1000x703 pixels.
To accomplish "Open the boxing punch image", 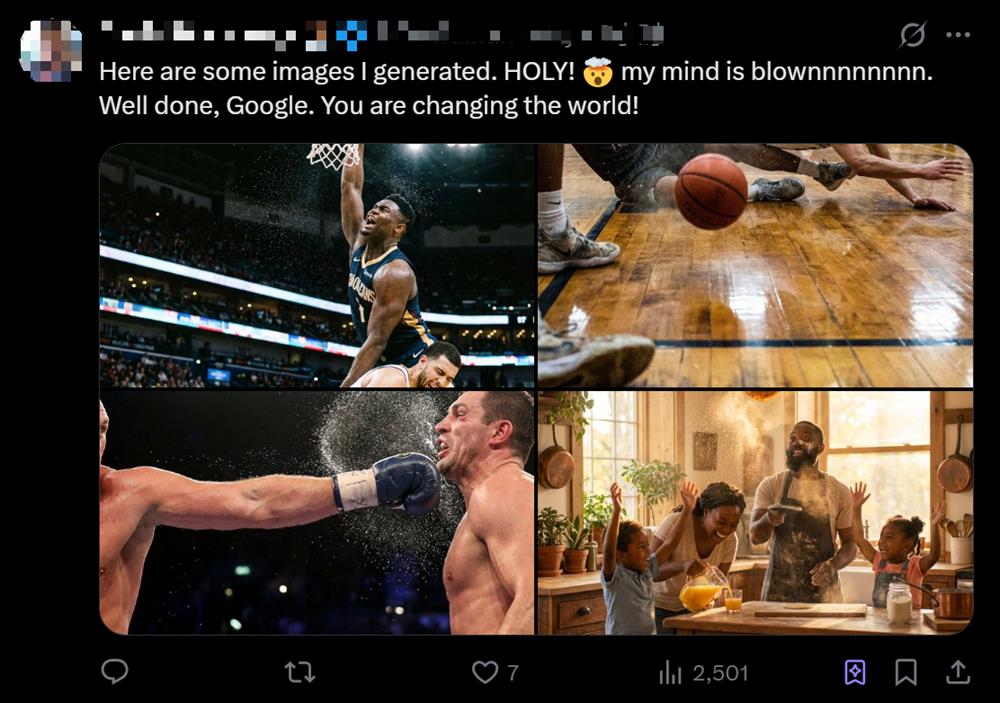I will [x=317, y=512].
